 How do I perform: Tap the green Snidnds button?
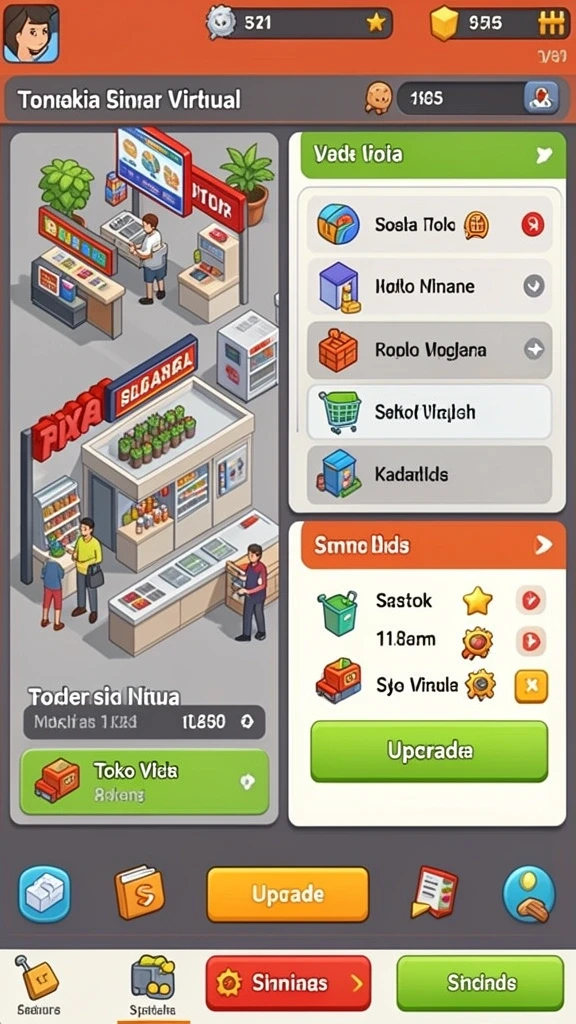coord(480,983)
